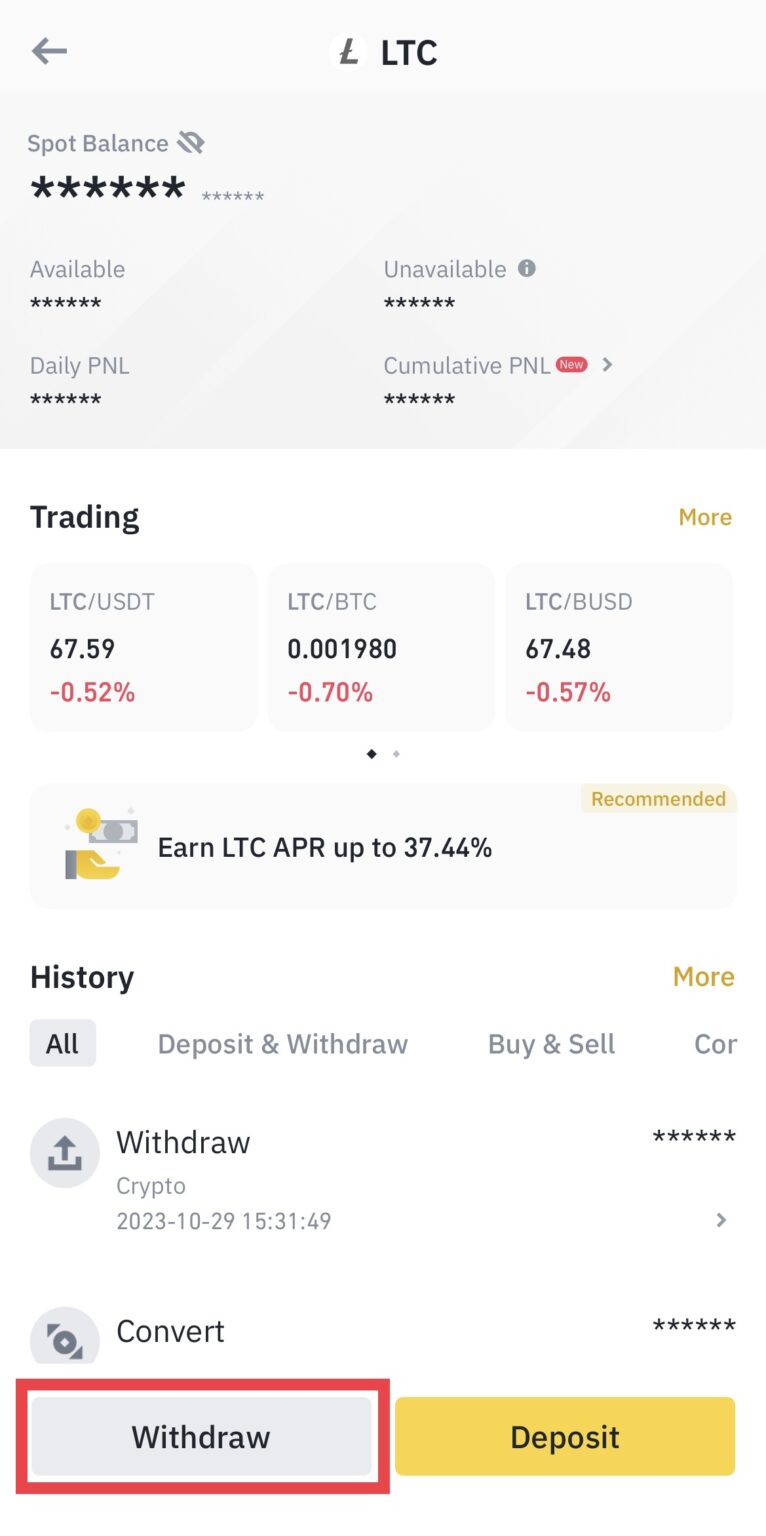
Task: Switch to the Buy & Sell tab
Action: 551,1043
